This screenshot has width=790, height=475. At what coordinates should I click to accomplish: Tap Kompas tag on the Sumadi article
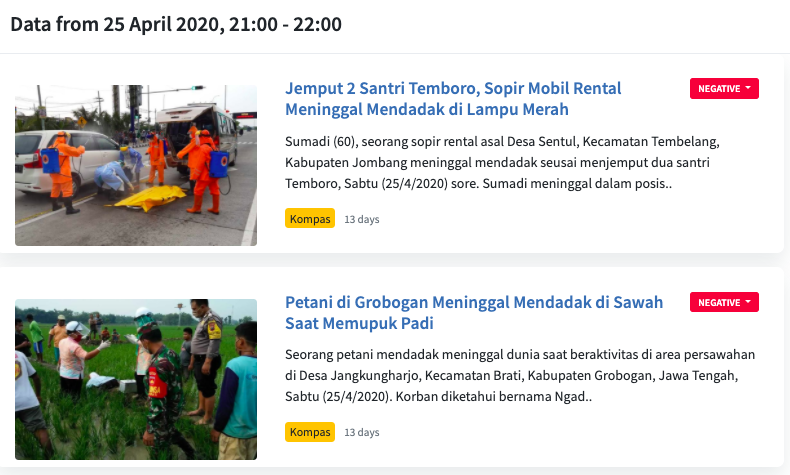click(x=310, y=219)
